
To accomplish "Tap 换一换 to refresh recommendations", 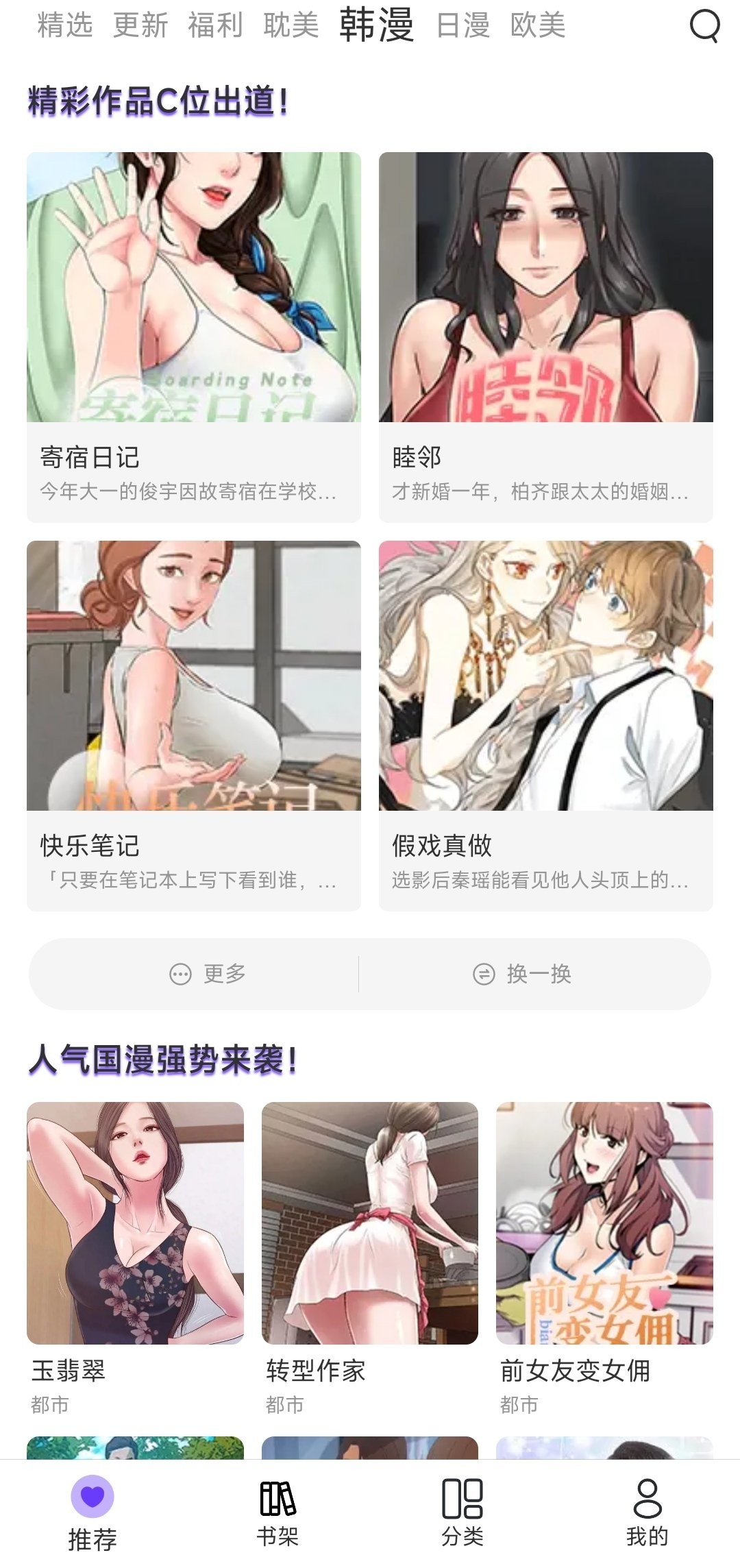I will point(523,974).
